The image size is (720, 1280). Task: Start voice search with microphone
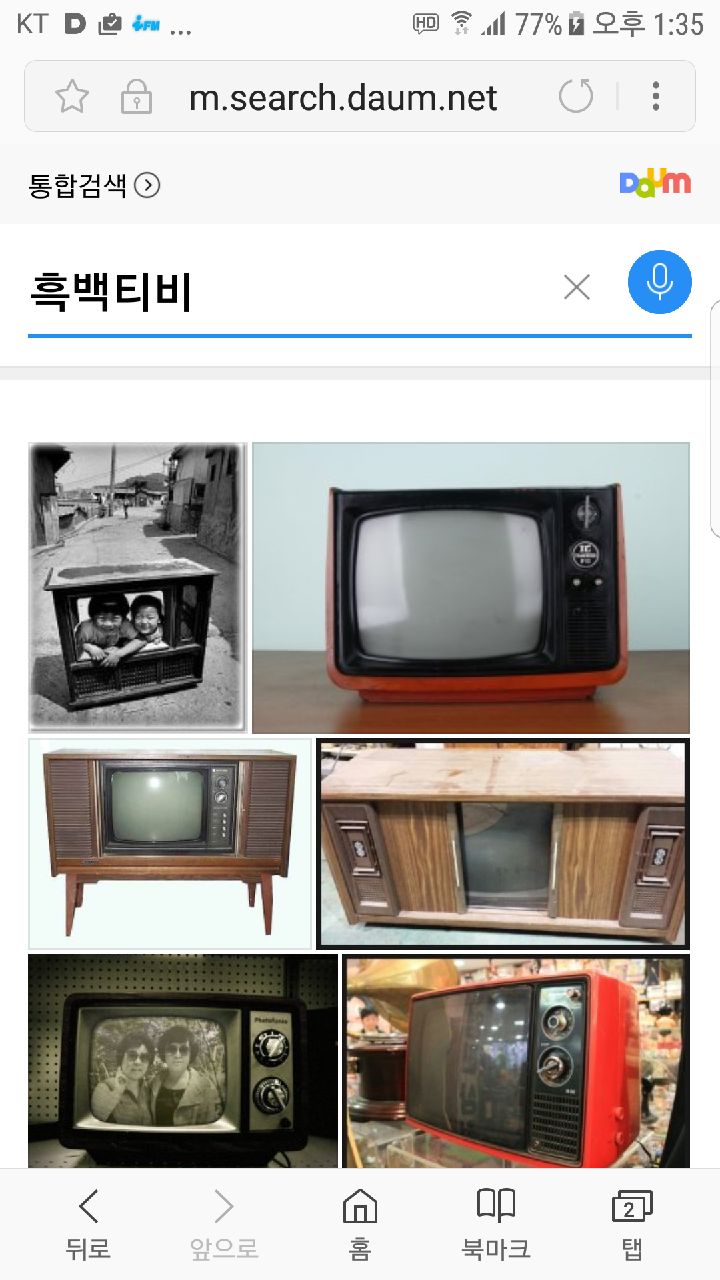coord(659,282)
